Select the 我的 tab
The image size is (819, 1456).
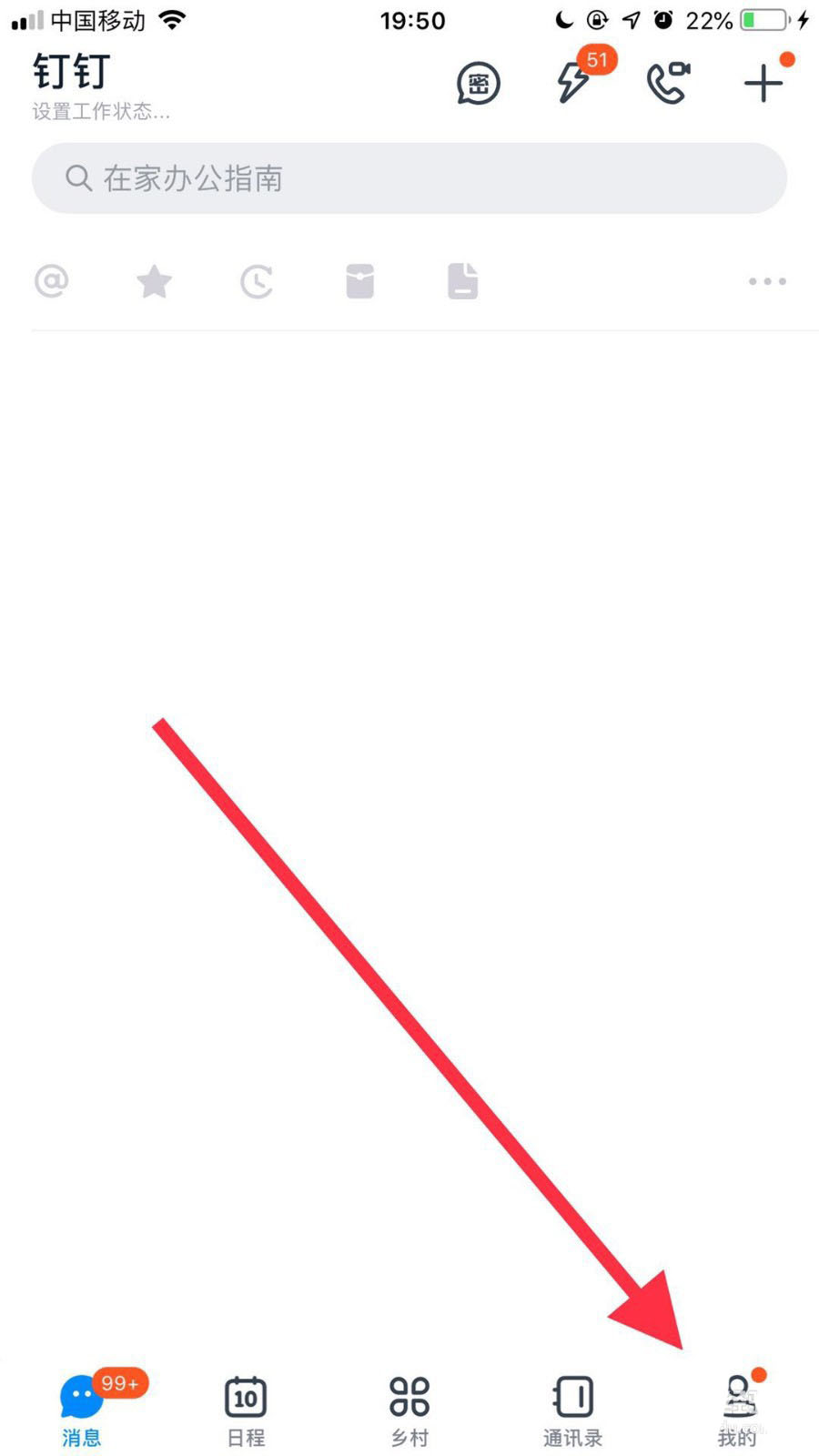point(738,1409)
